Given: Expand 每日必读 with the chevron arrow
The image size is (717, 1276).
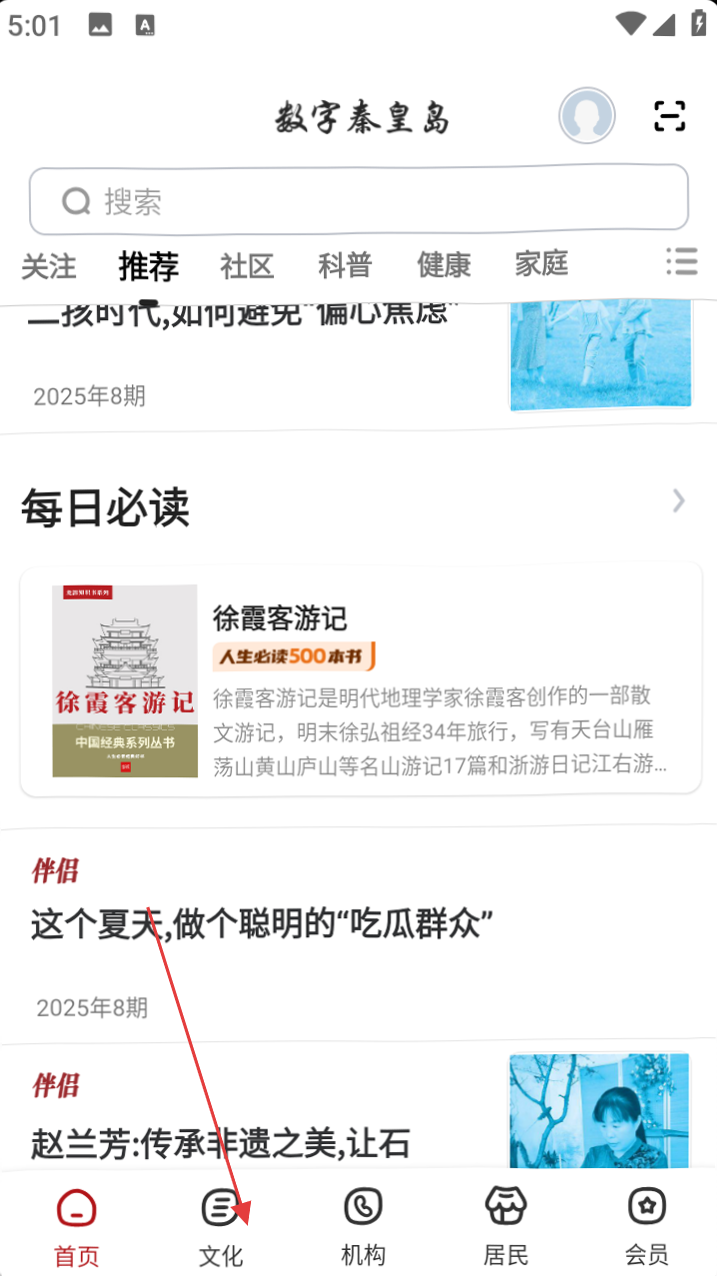Looking at the screenshot, I should (x=679, y=501).
